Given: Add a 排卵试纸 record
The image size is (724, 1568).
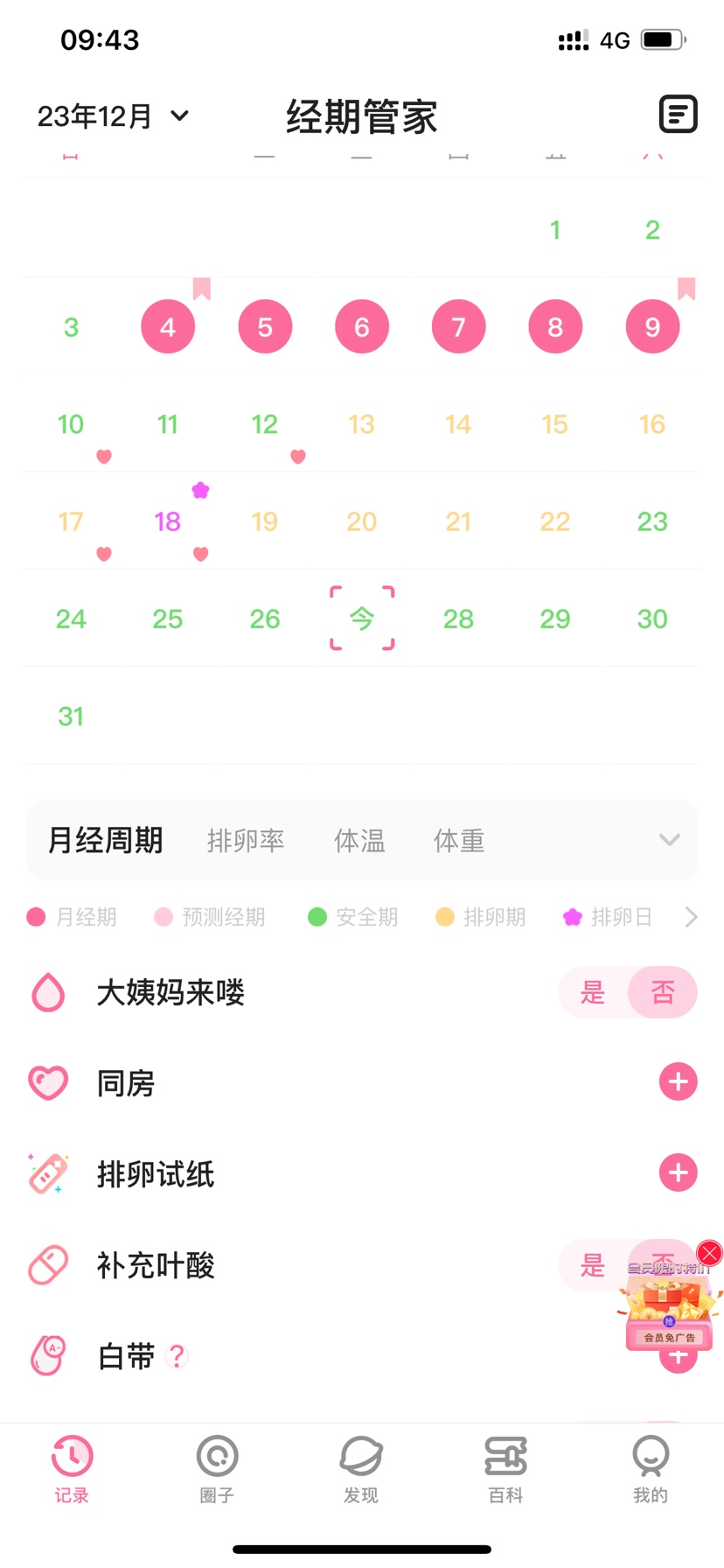Looking at the screenshot, I should click(678, 1173).
